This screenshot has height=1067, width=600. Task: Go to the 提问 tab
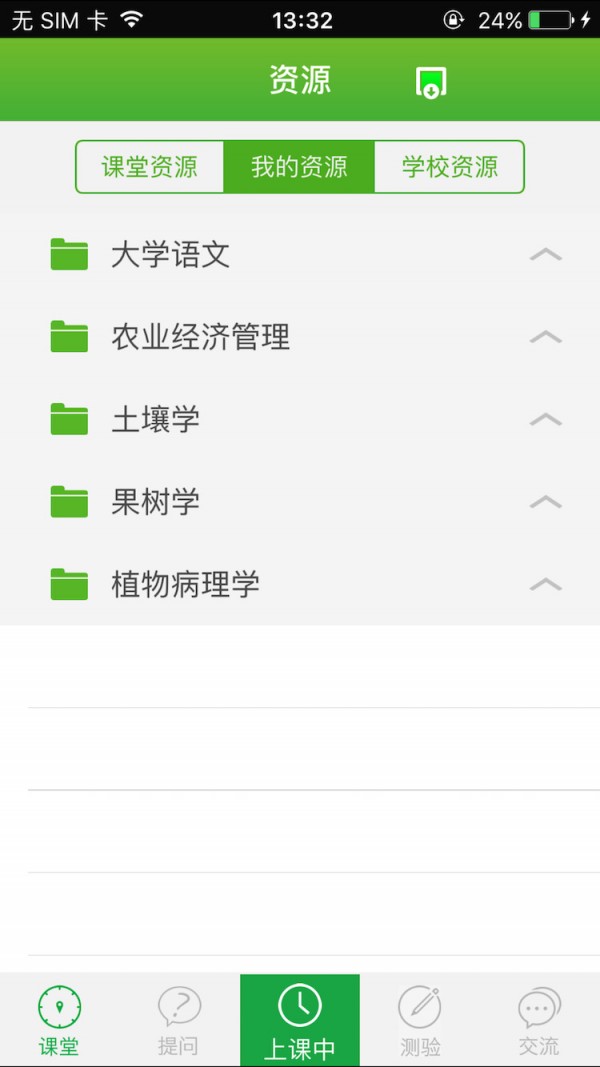(x=179, y=1020)
